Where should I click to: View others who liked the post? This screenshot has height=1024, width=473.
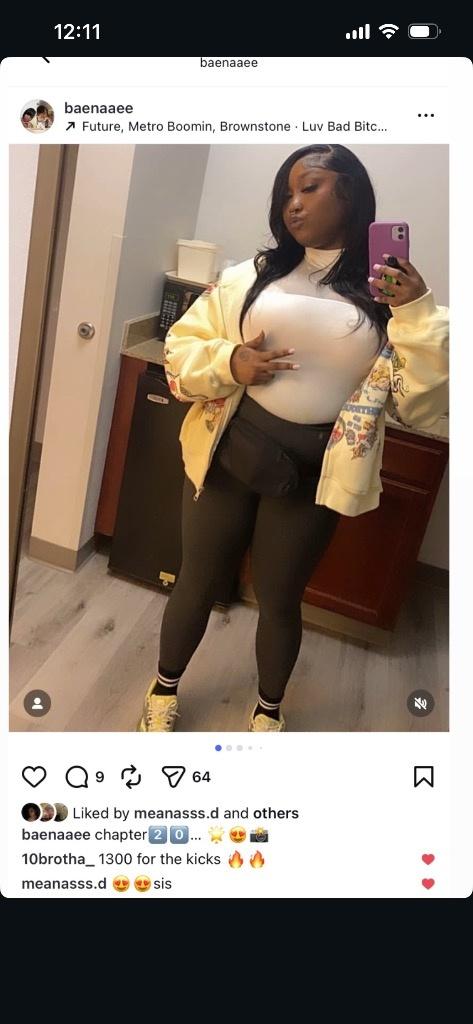[x=276, y=813]
